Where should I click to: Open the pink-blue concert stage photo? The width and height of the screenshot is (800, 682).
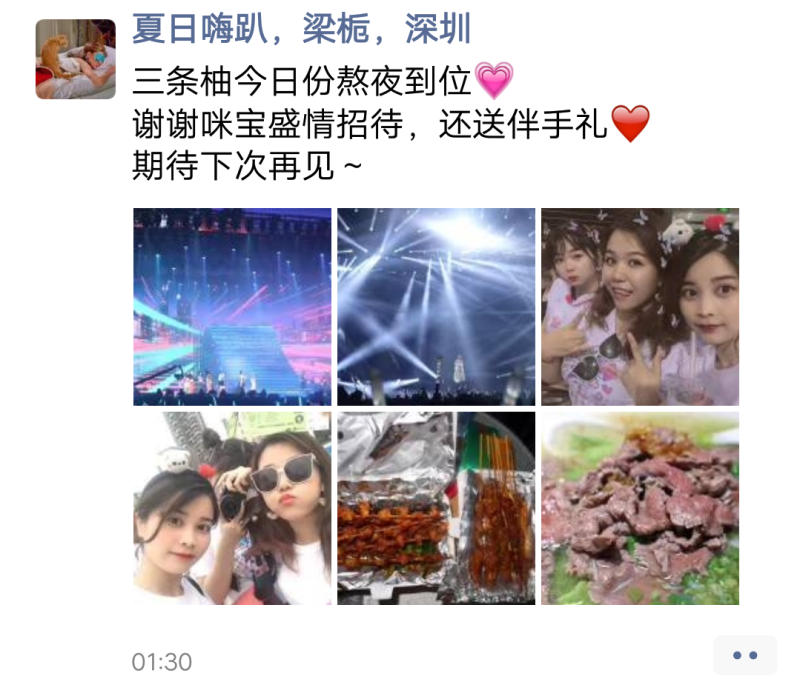coord(232,306)
